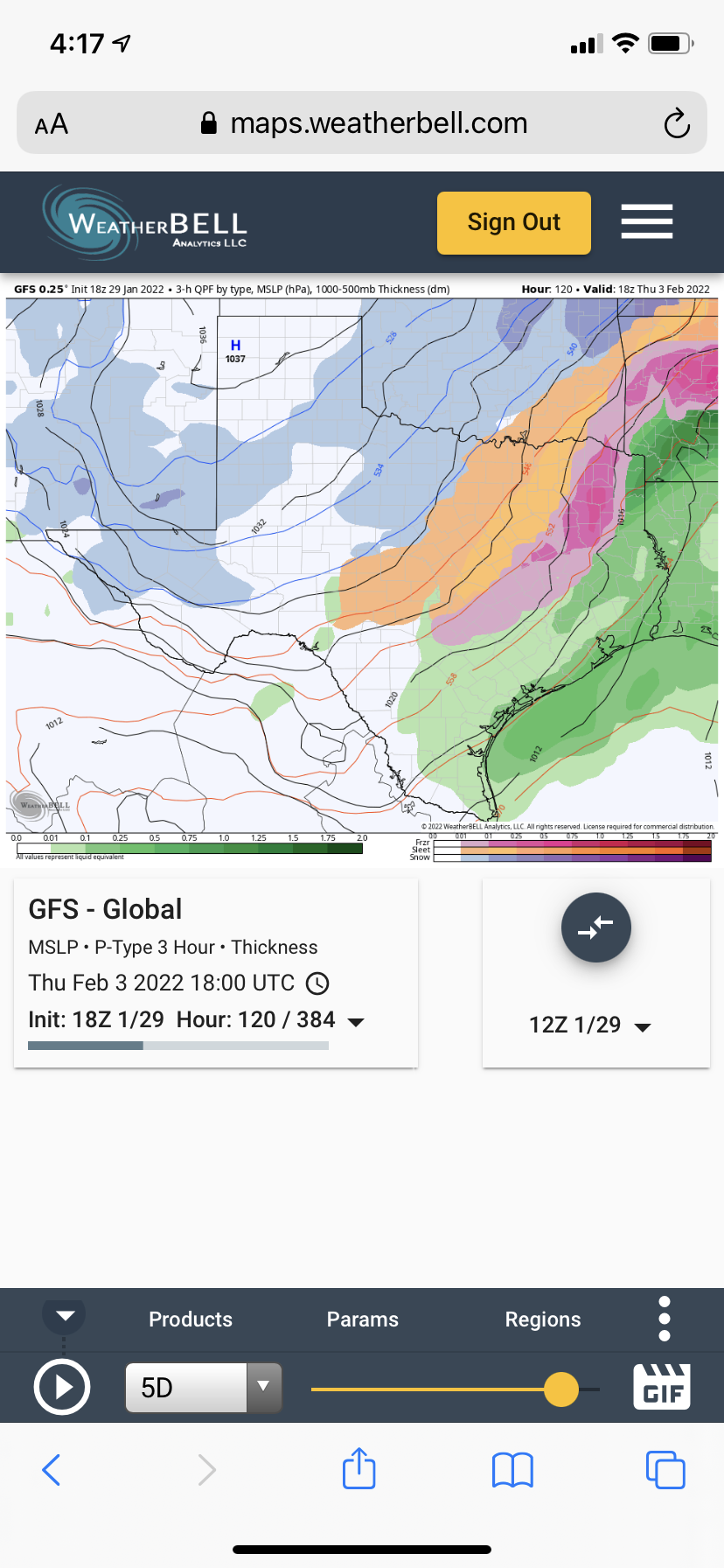Collapse the bottom control panel

(x=65, y=1316)
